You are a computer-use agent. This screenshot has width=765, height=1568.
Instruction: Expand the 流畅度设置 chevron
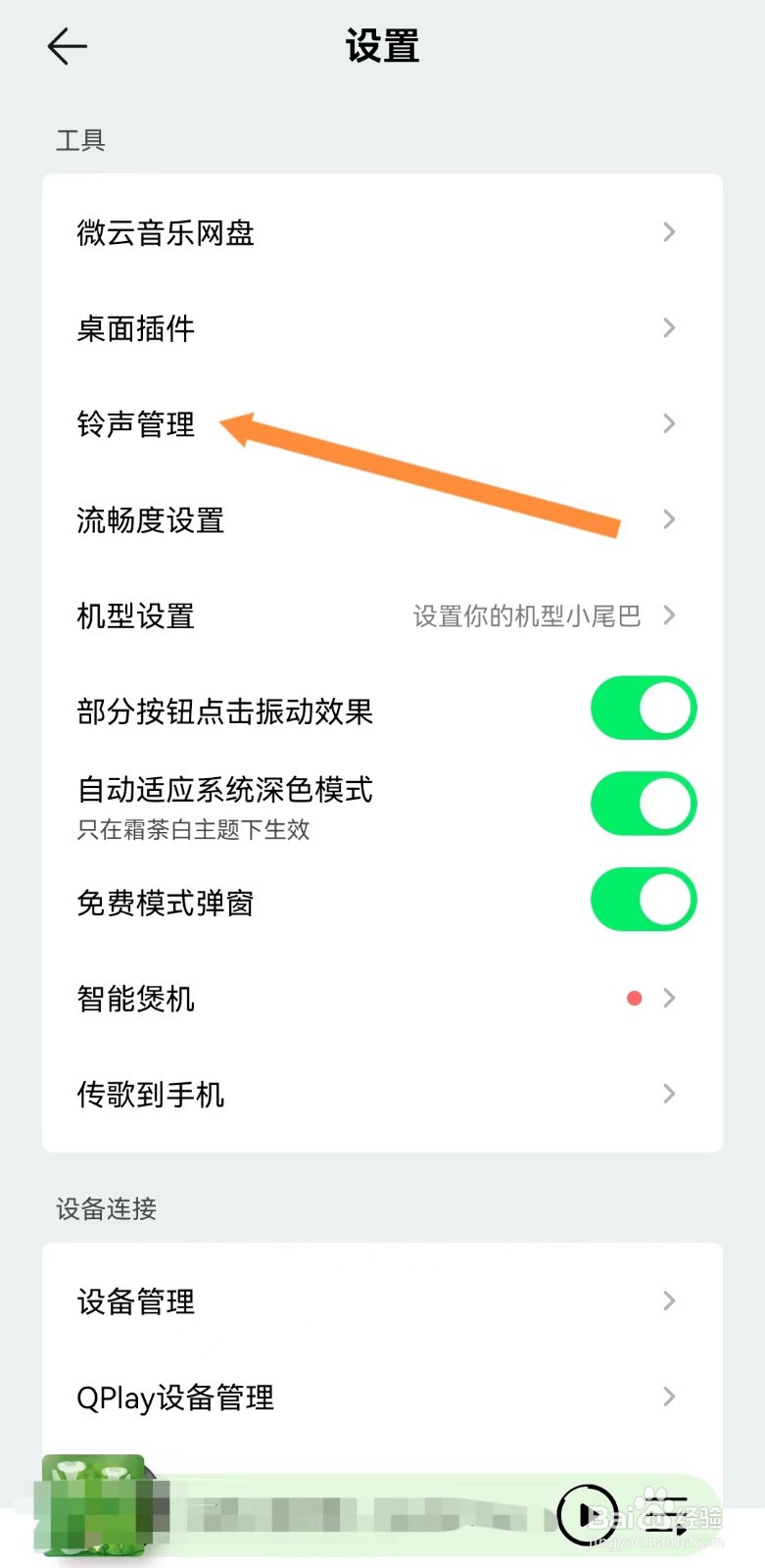pos(668,519)
